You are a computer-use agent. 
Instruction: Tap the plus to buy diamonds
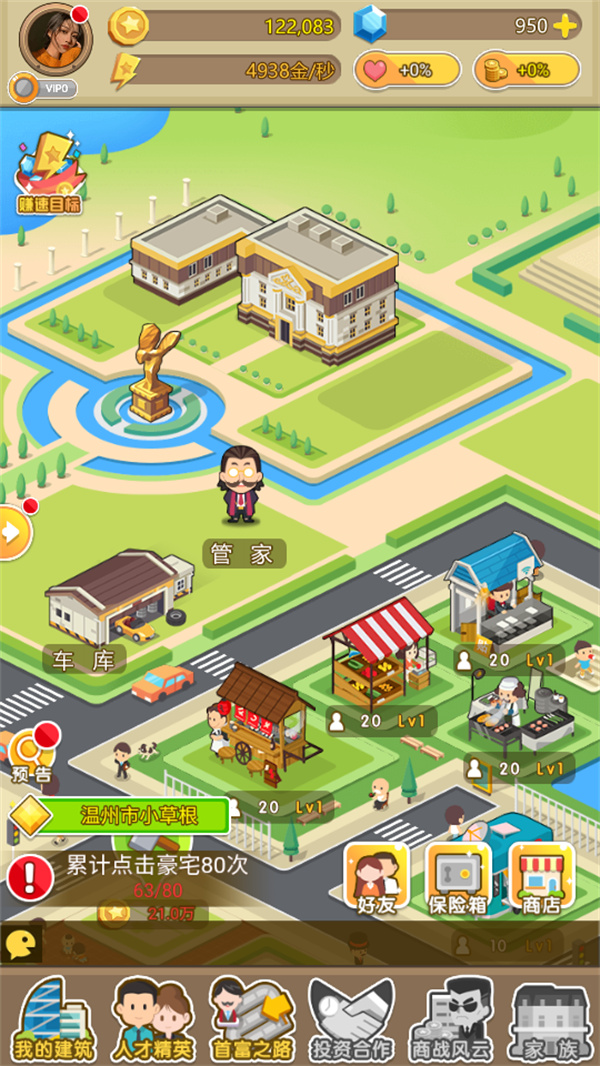(x=566, y=26)
